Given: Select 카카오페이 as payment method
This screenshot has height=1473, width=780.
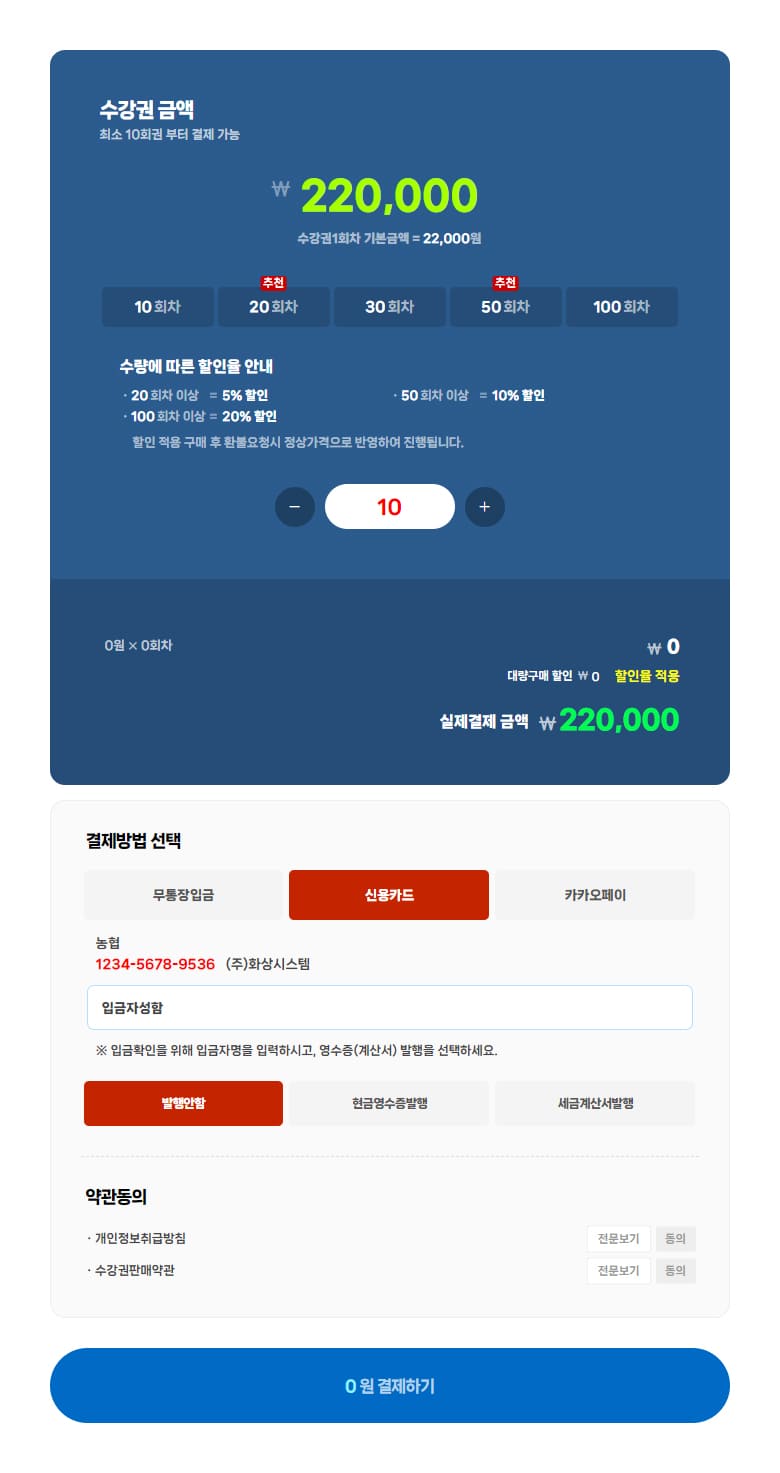Looking at the screenshot, I should [x=595, y=895].
